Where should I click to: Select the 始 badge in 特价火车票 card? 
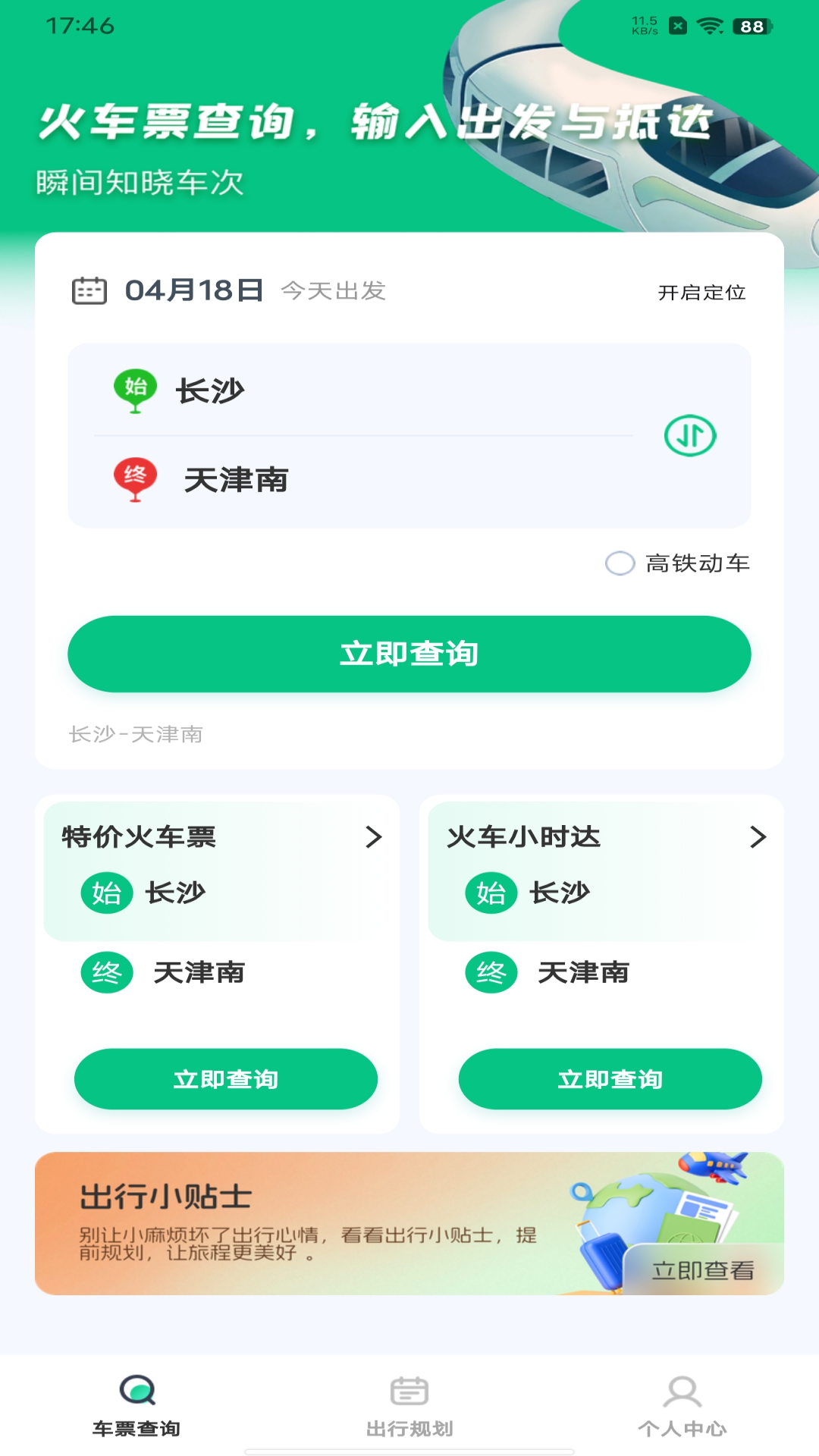pos(106,894)
